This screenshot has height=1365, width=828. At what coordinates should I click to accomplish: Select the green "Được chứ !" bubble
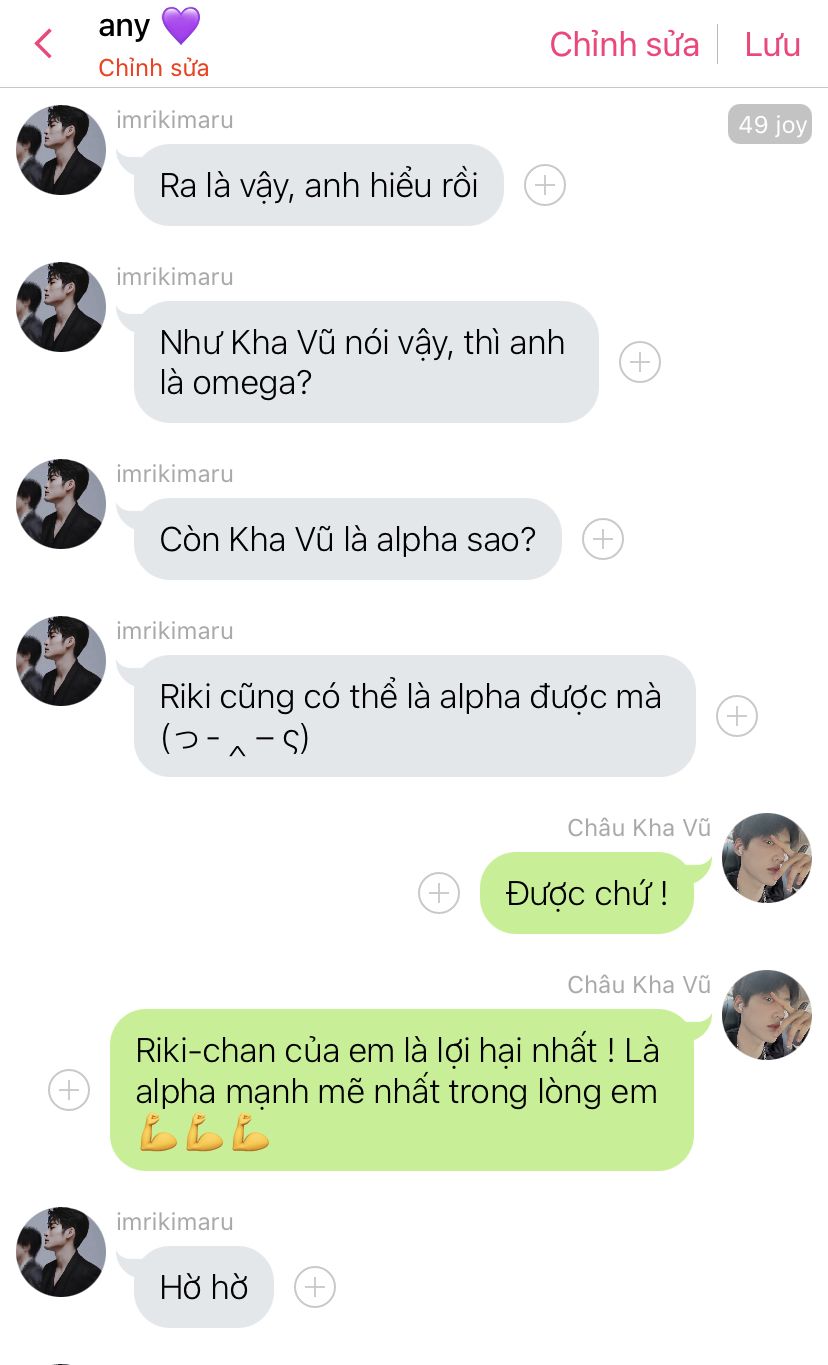click(x=586, y=893)
